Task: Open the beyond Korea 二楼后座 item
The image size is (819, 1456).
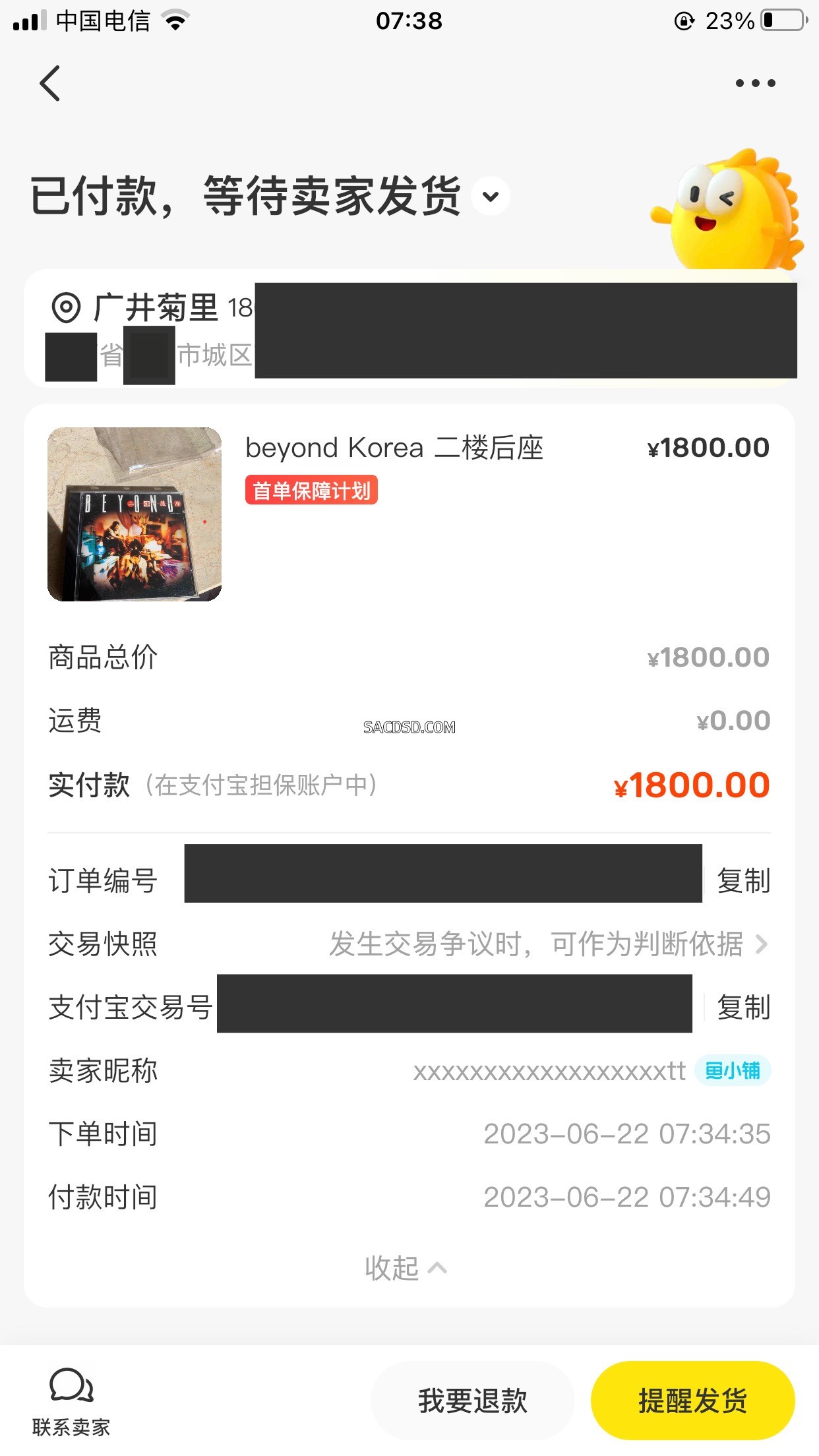Action: tap(394, 448)
